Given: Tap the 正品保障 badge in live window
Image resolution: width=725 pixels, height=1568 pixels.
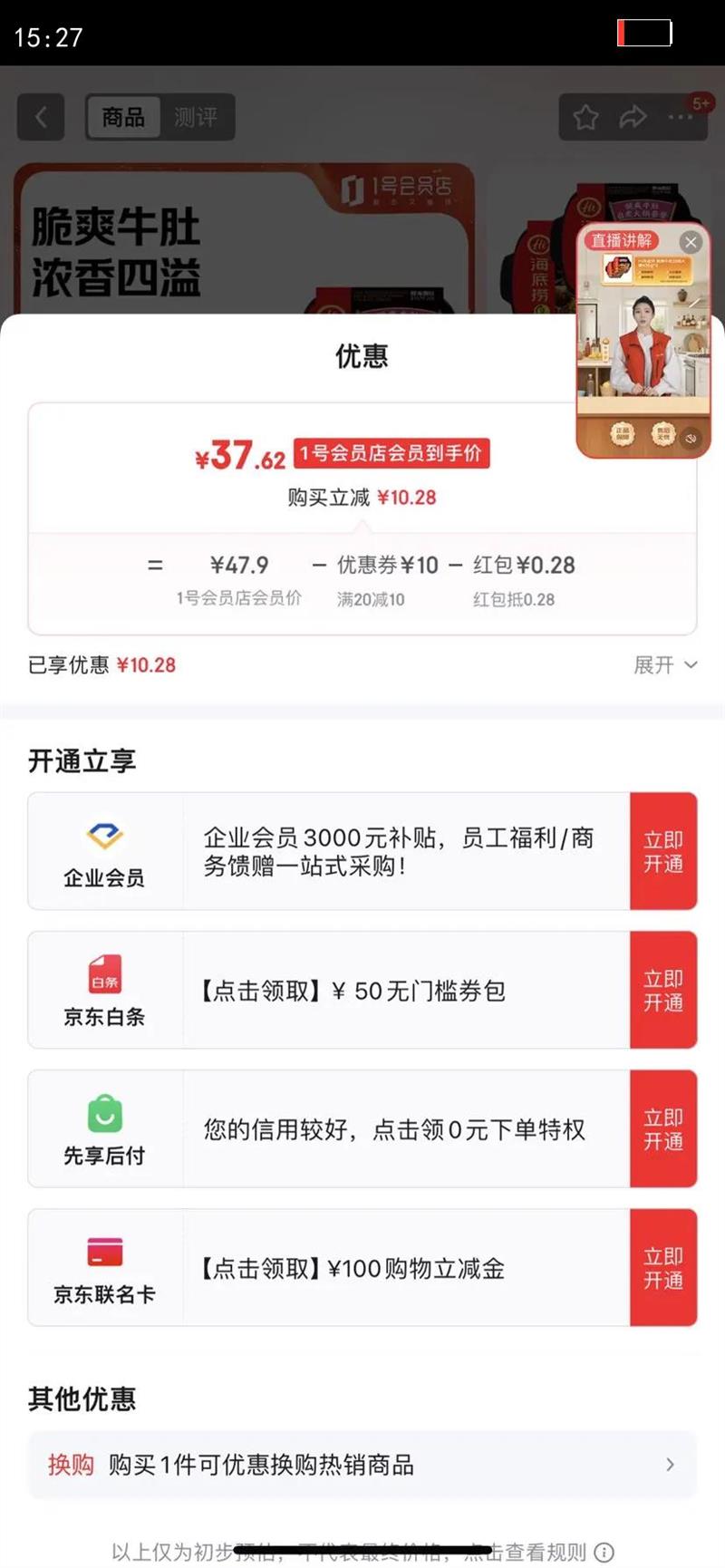Looking at the screenshot, I should 623,434.
